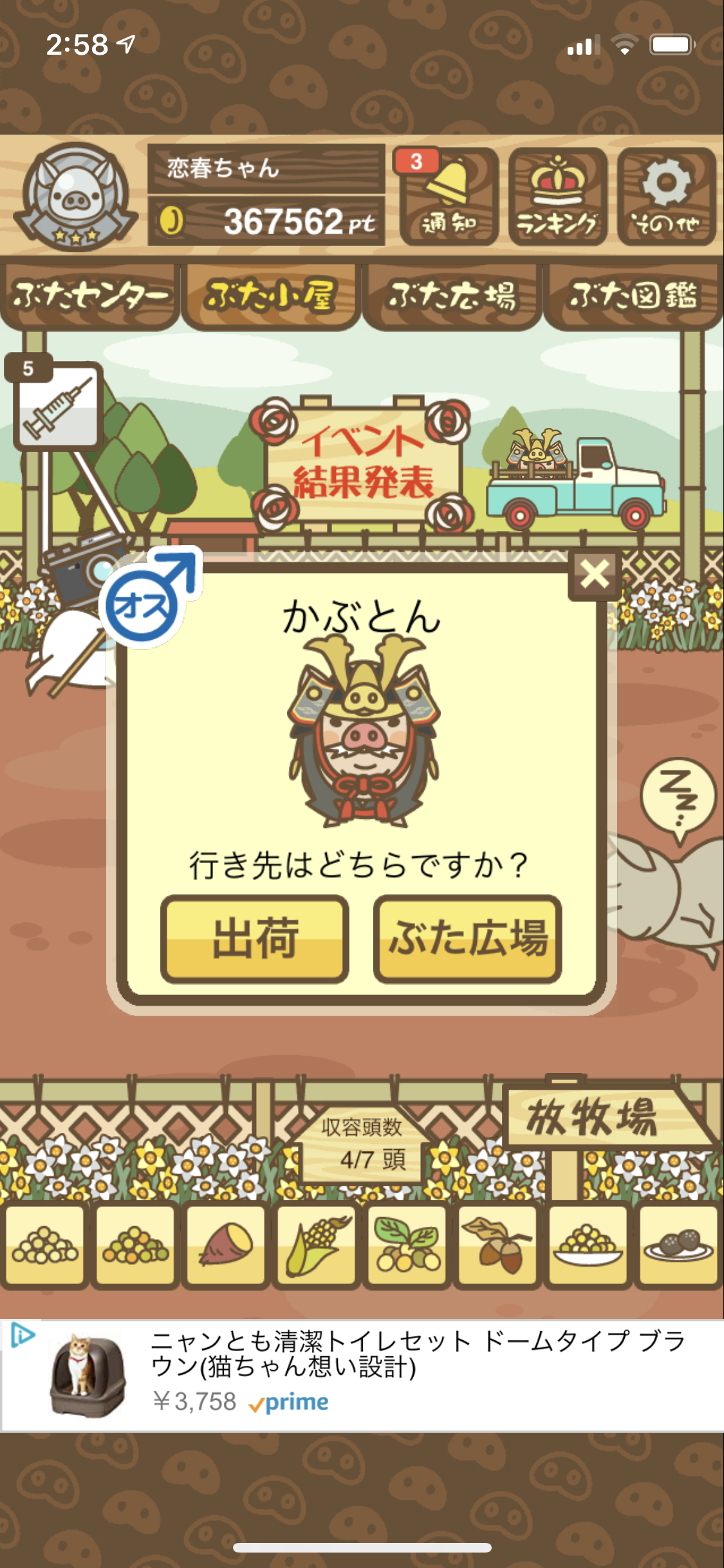This screenshot has width=724, height=1568.
Task: Send かぶとん to ぶた広場
Action: 468,939
